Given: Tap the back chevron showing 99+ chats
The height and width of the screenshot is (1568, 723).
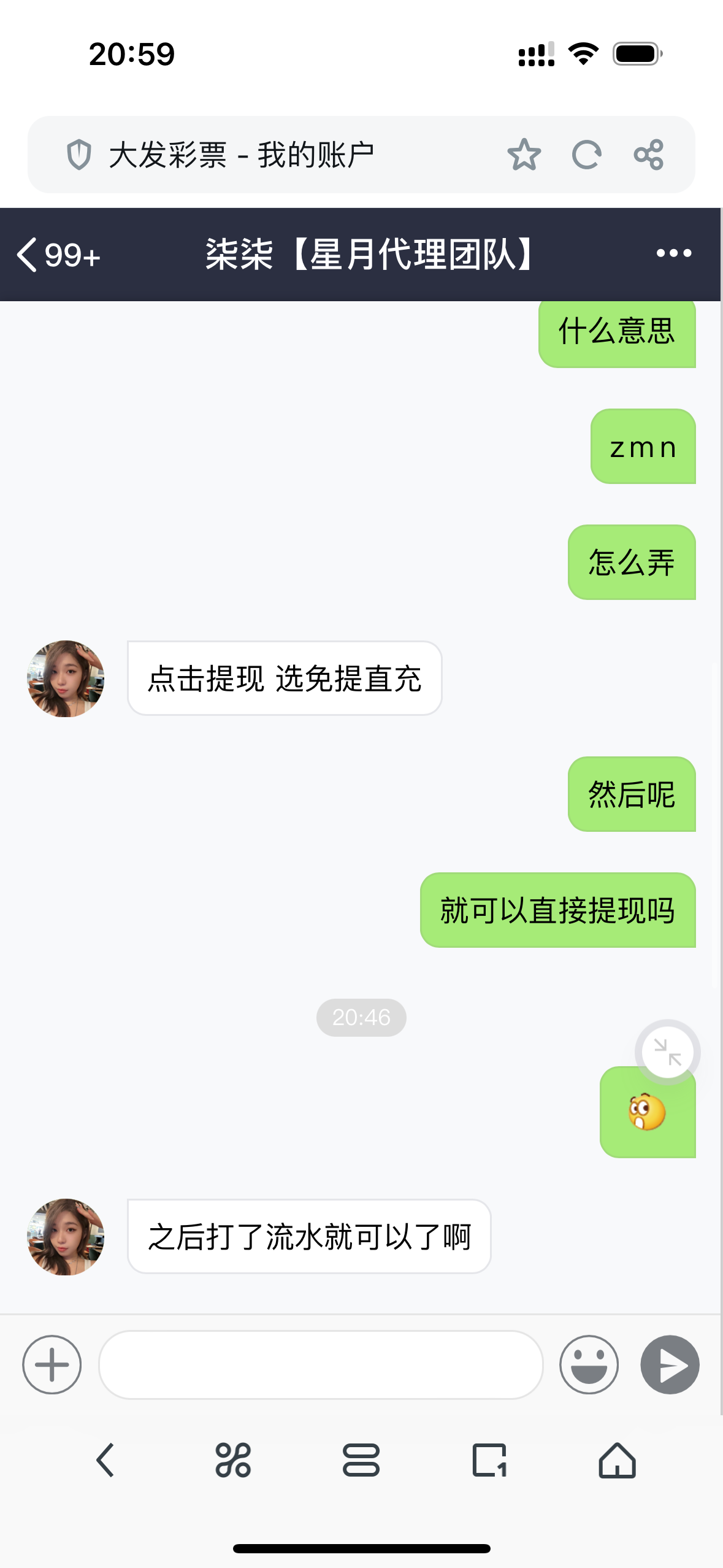Looking at the screenshot, I should click(x=58, y=253).
